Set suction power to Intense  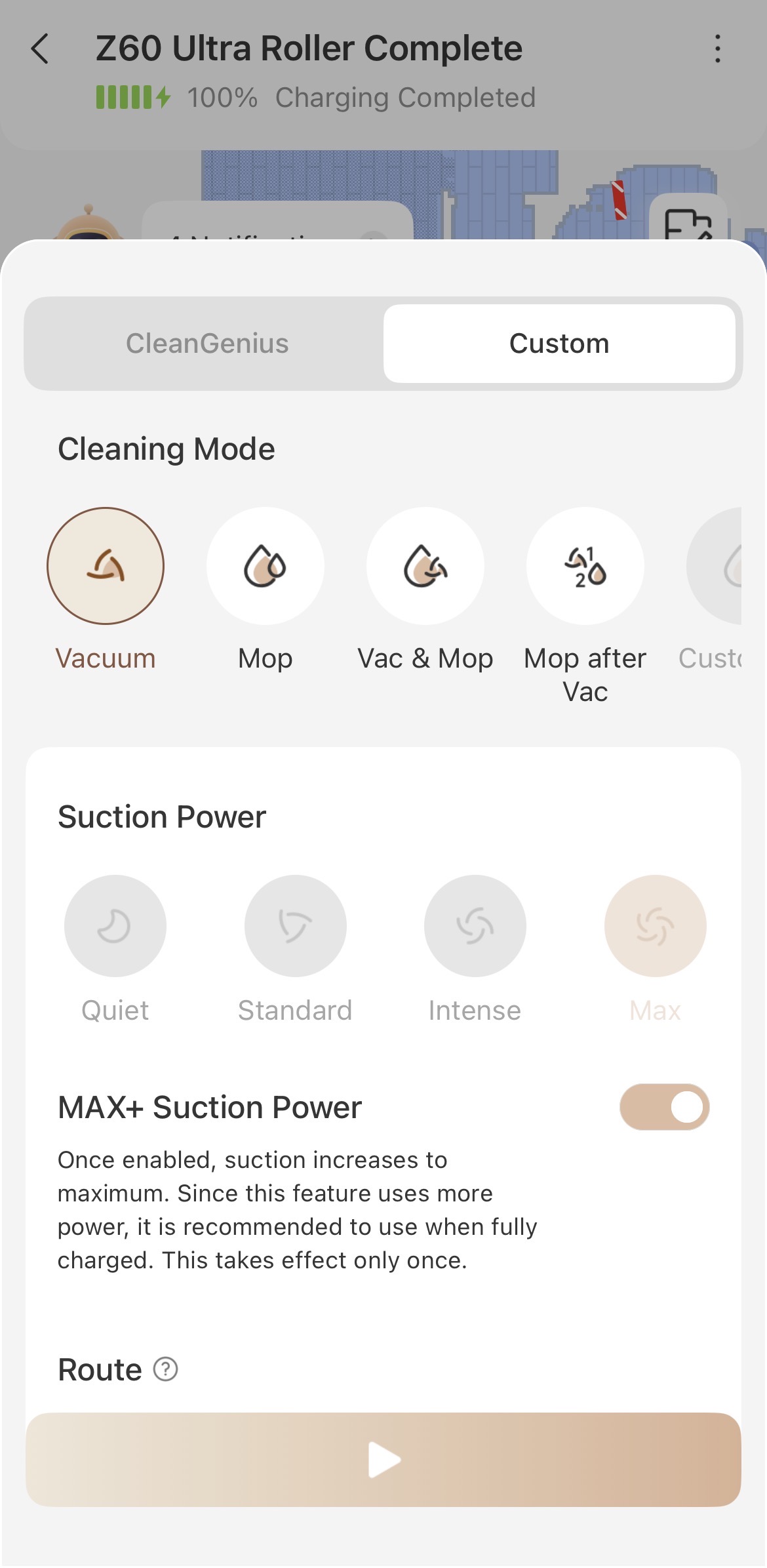pyautogui.click(x=475, y=926)
